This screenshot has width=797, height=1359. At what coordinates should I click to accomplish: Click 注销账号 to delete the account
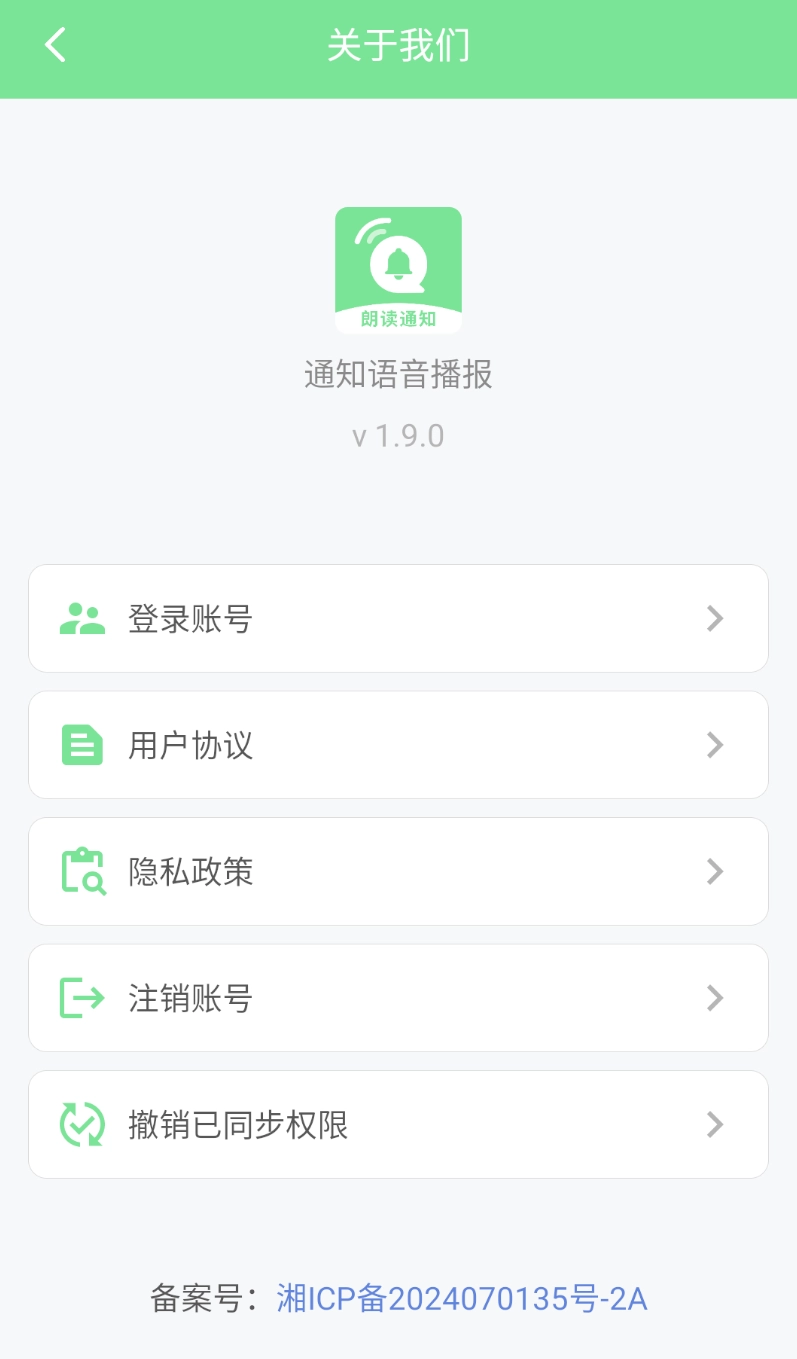[x=190, y=997]
